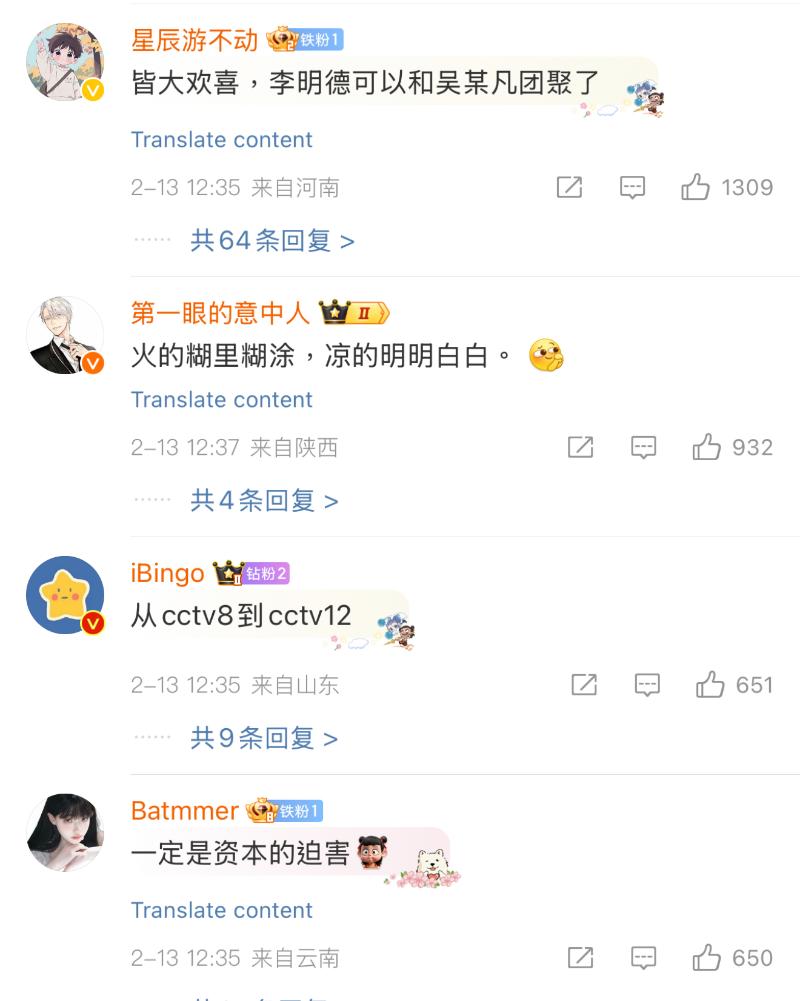Share 星辰游不动's comment
The width and height of the screenshot is (800, 1001).
pyautogui.click(x=569, y=187)
